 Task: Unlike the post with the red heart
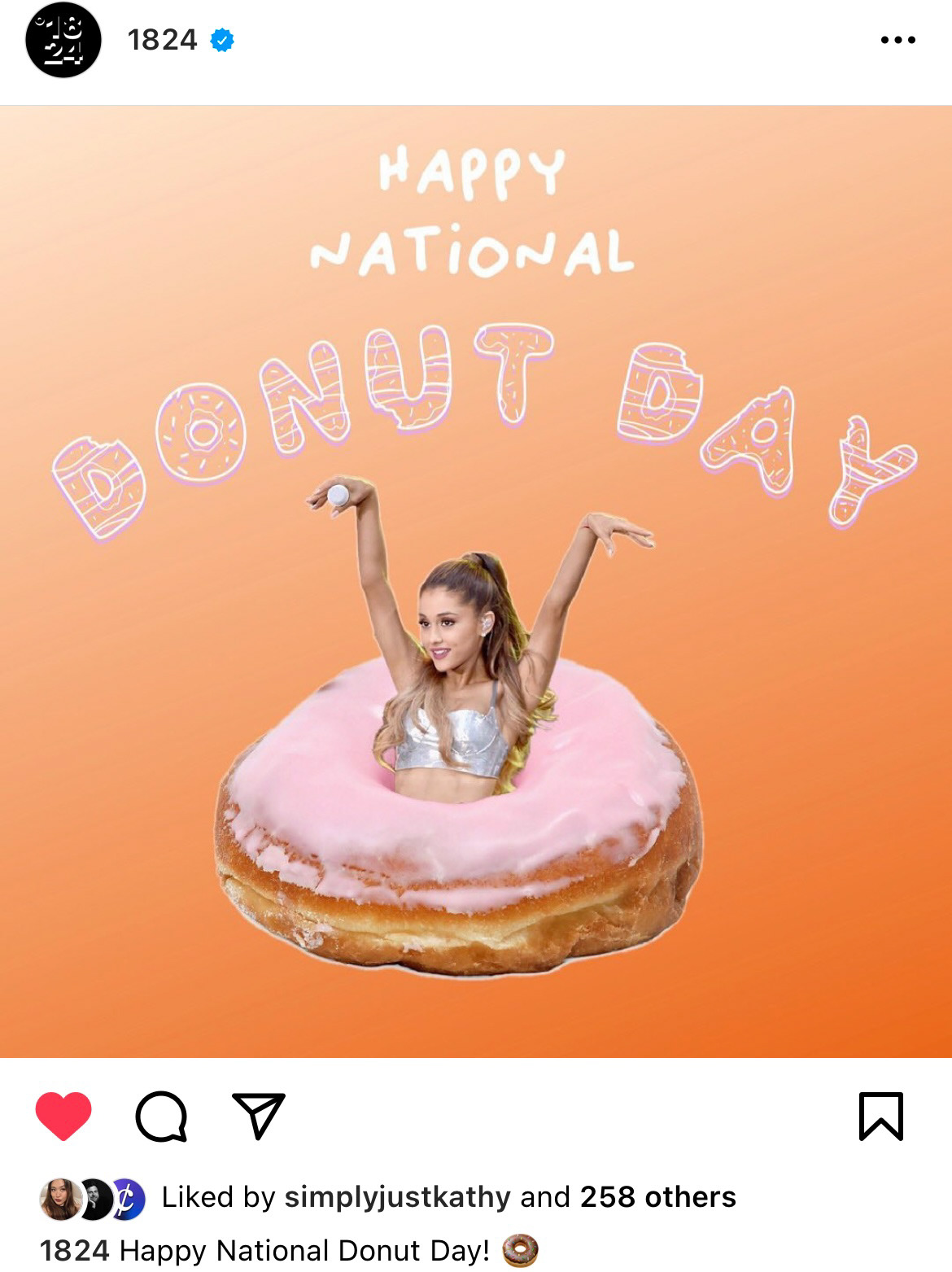(63, 1116)
